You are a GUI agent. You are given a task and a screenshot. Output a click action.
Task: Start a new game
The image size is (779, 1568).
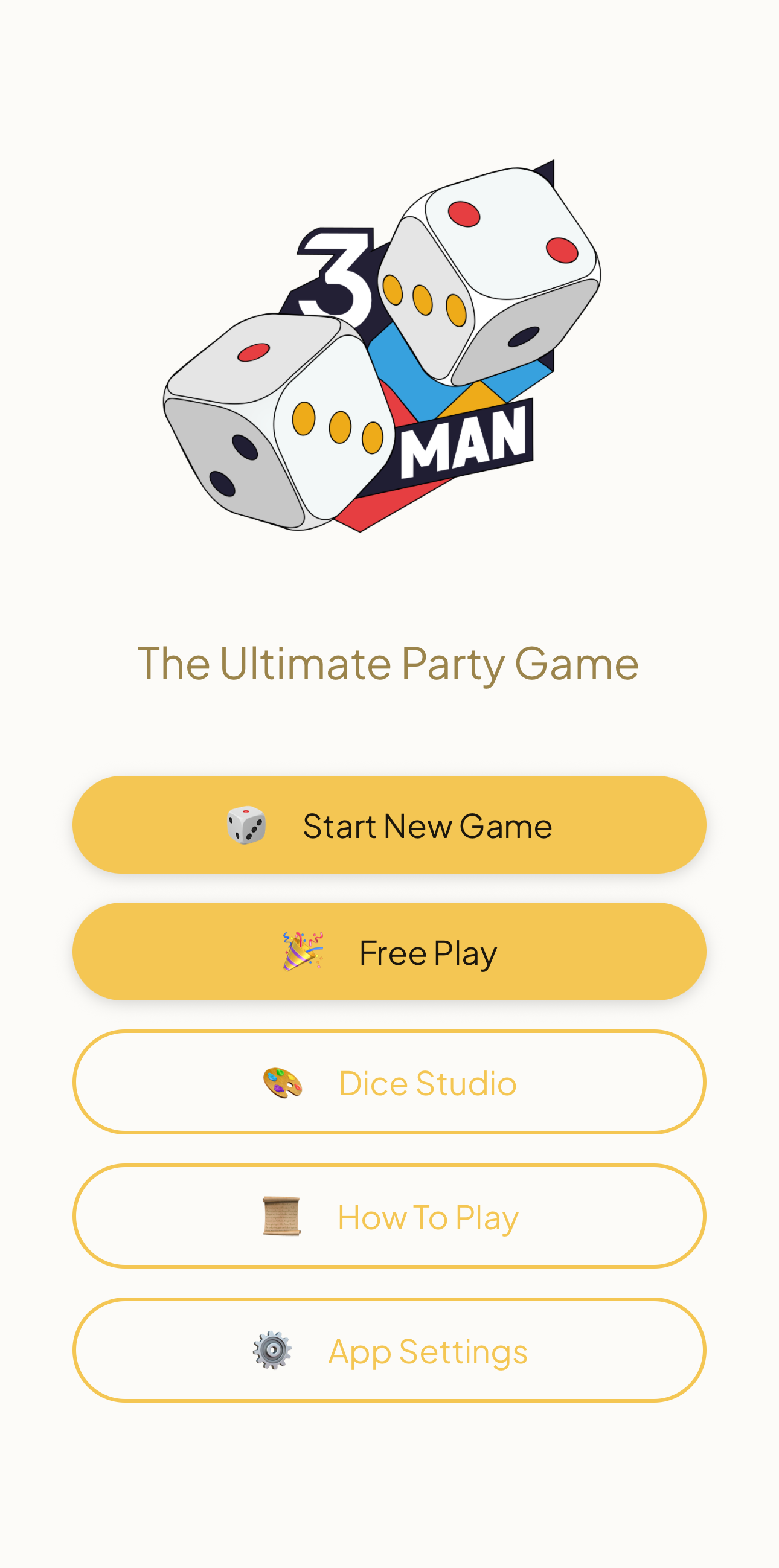click(389, 825)
